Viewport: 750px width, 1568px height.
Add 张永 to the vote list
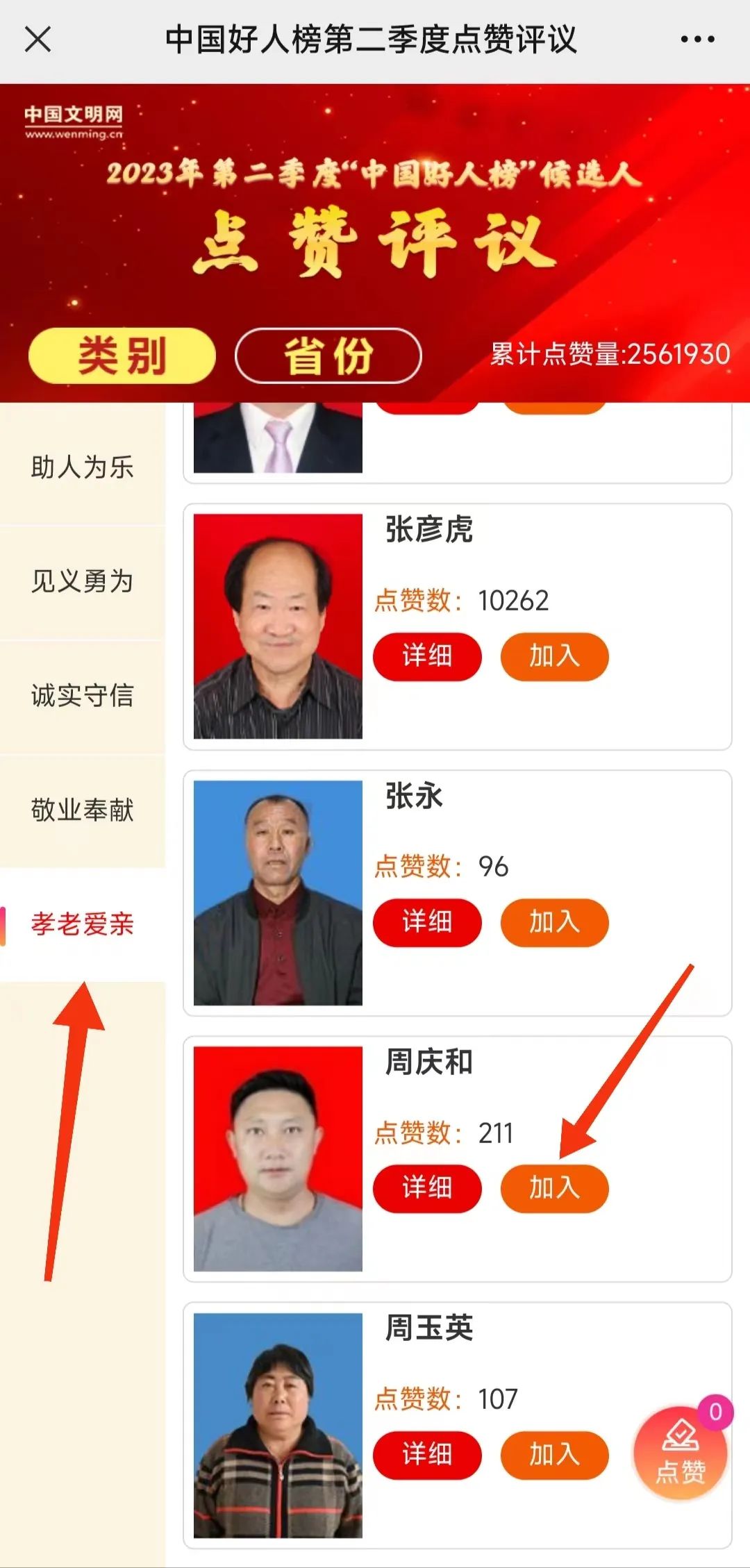click(x=554, y=922)
